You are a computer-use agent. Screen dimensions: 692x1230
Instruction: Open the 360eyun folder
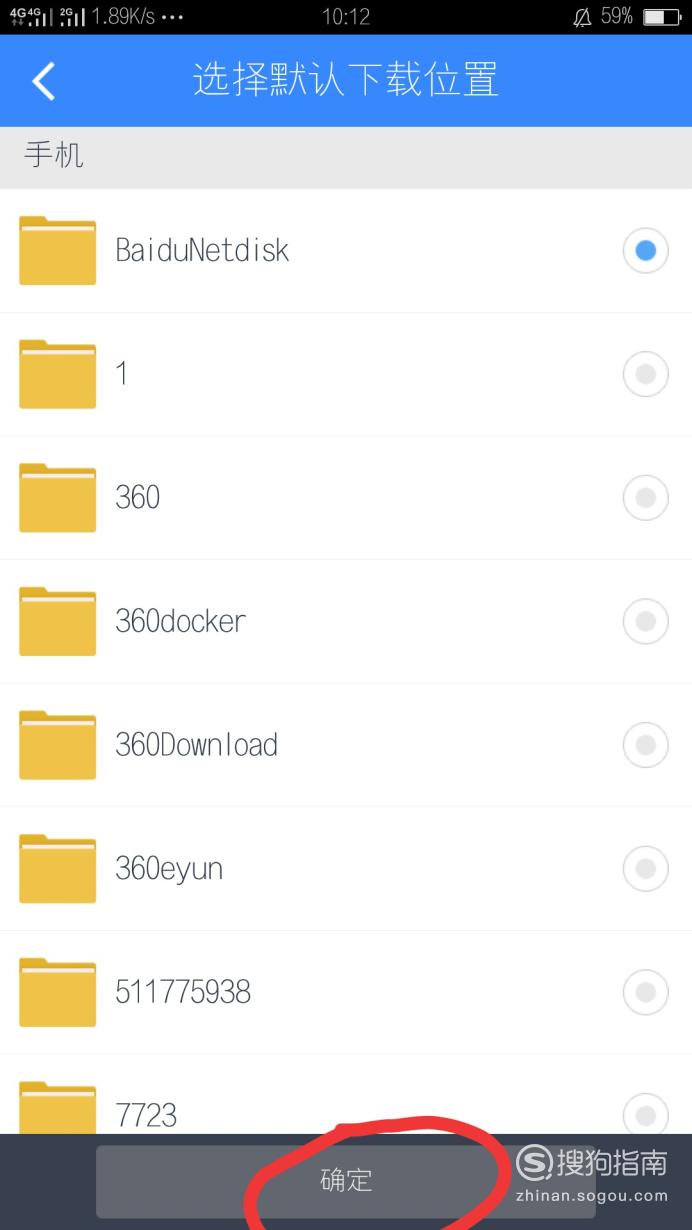pyautogui.click(x=346, y=868)
